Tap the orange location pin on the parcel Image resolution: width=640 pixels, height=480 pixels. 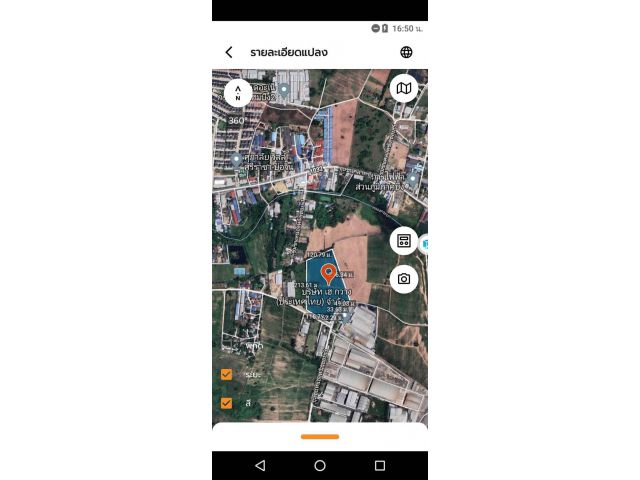point(328,273)
